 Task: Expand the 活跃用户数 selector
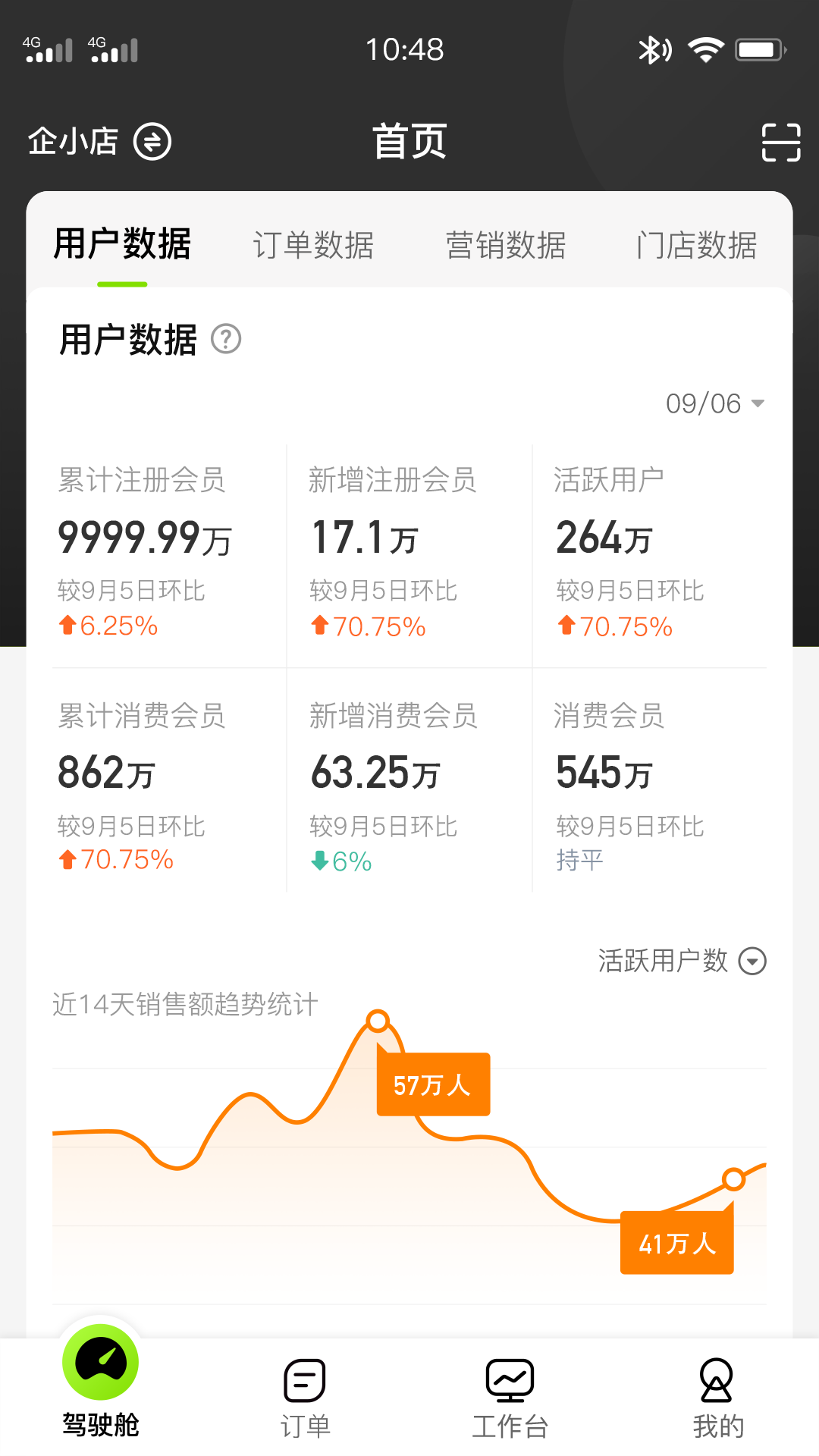pyautogui.click(x=662, y=962)
